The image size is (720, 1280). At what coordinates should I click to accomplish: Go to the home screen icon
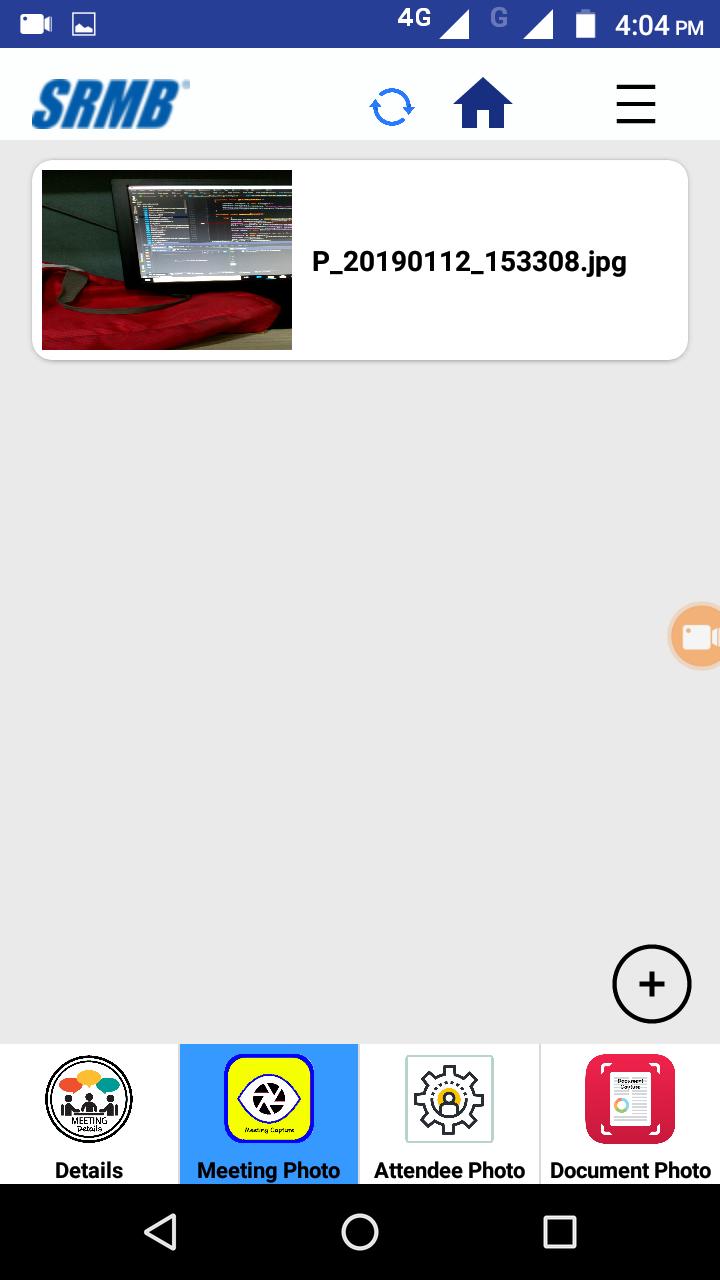[483, 104]
